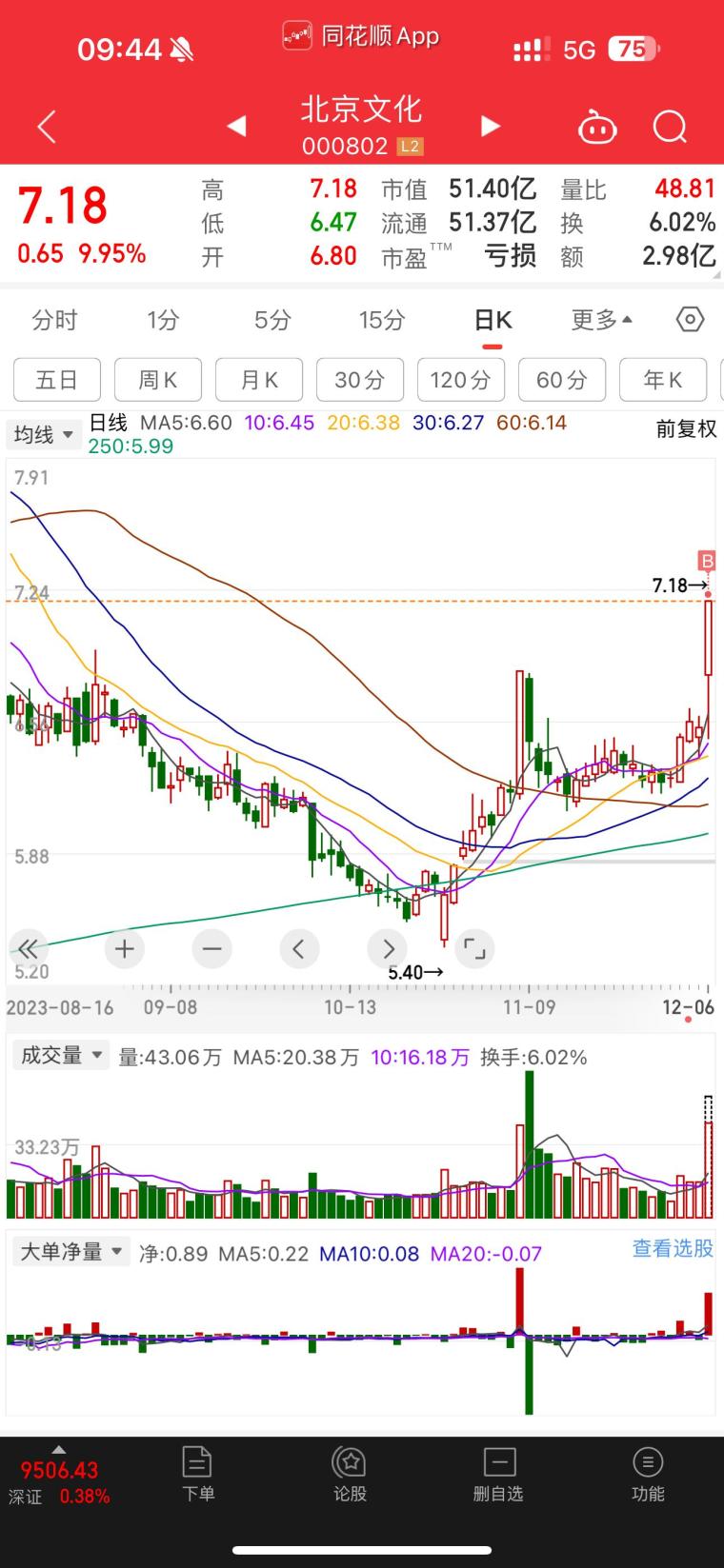The image size is (724, 1568).
Task: Remove stock via 删自选
Action: [x=498, y=1475]
